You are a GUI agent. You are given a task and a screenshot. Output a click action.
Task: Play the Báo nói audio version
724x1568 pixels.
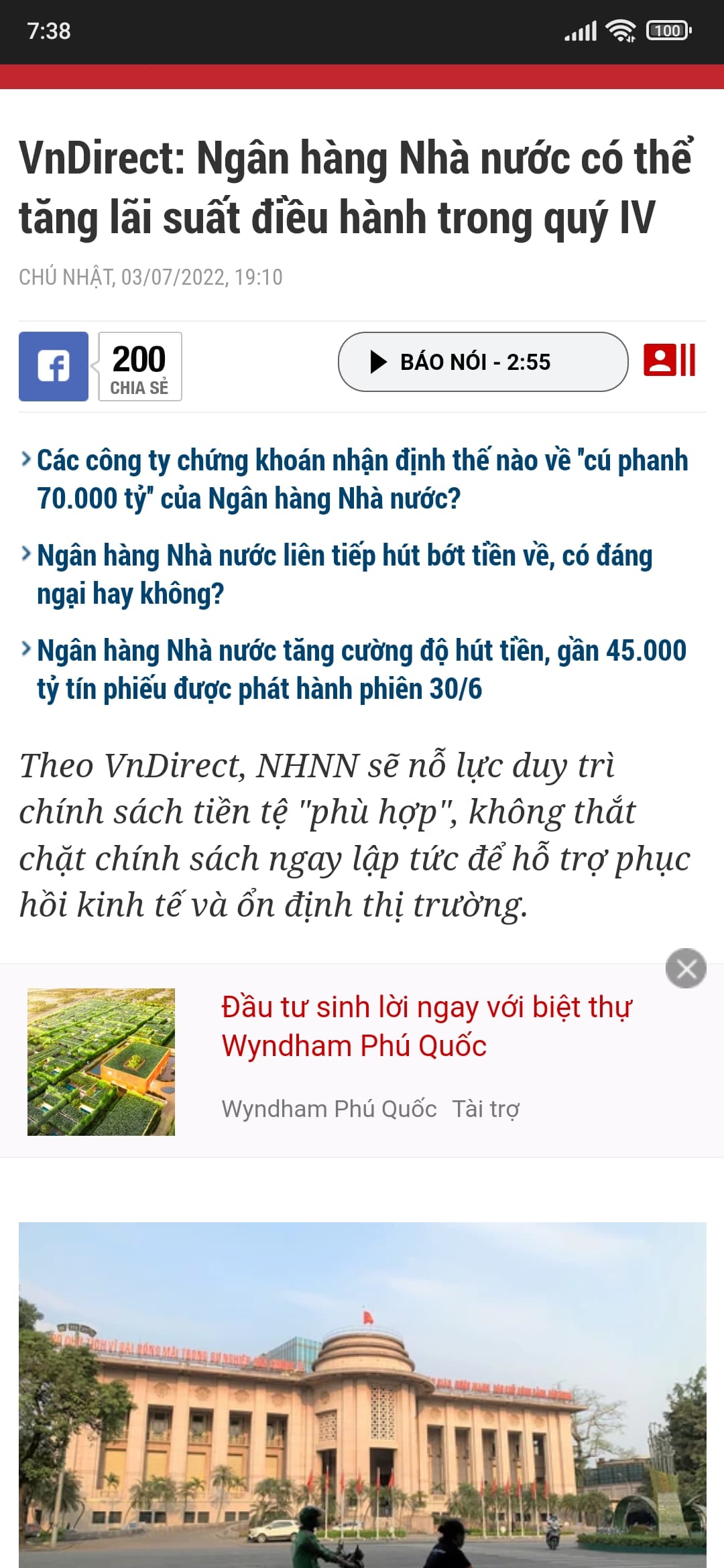click(x=483, y=362)
